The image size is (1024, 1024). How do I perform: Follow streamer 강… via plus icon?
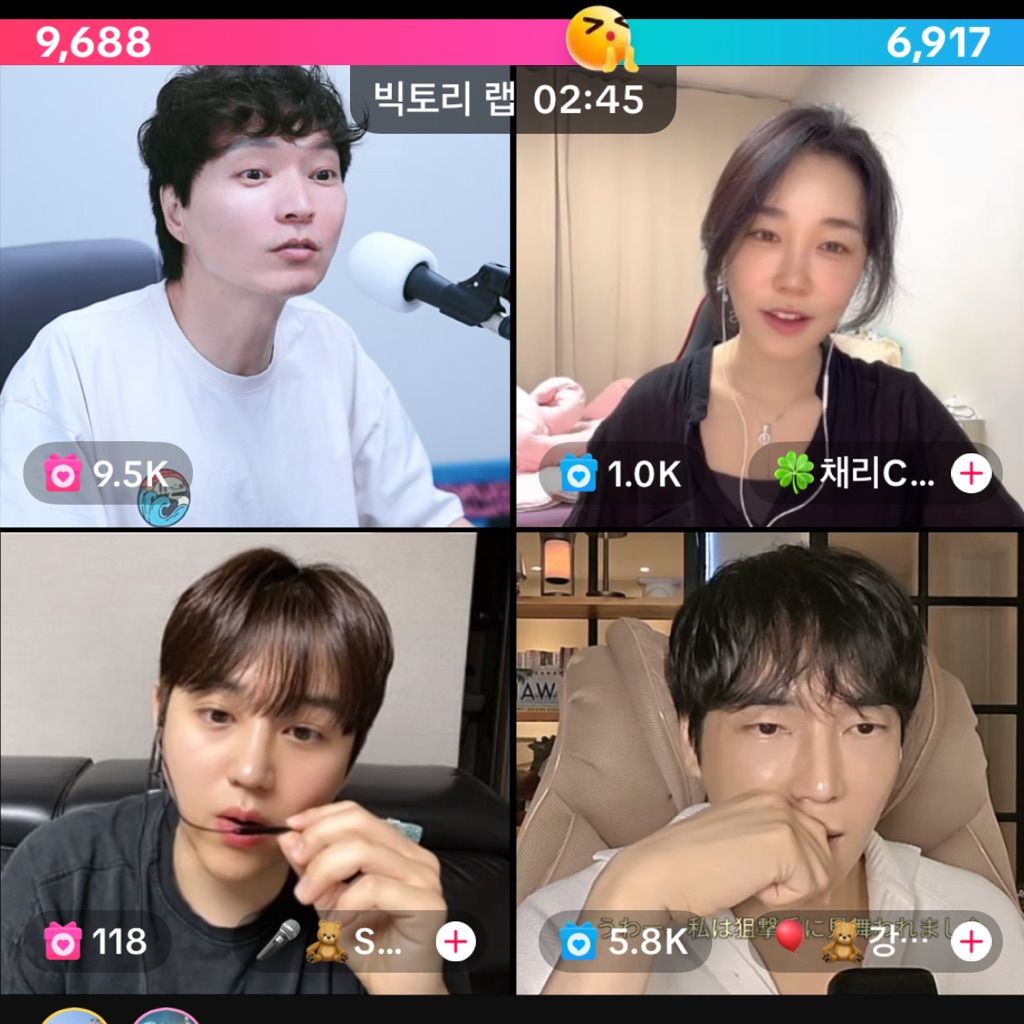click(x=971, y=942)
